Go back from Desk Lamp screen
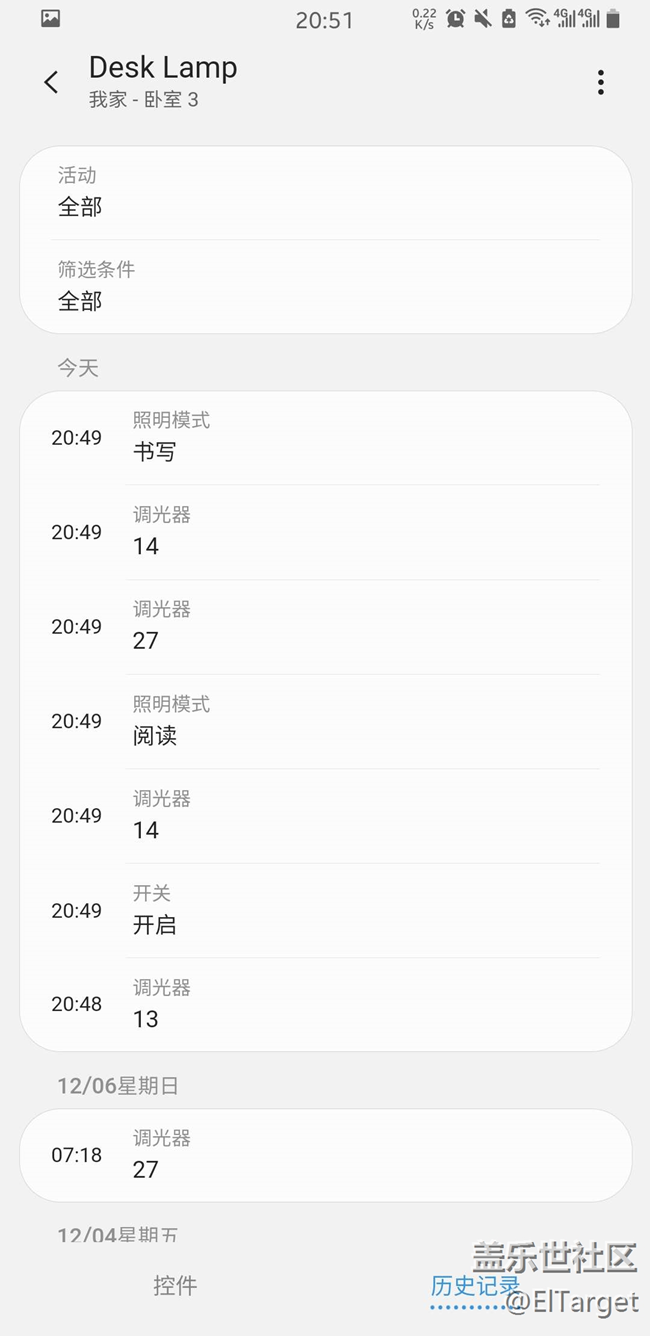This screenshot has height=1336, width=650. (x=52, y=82)
